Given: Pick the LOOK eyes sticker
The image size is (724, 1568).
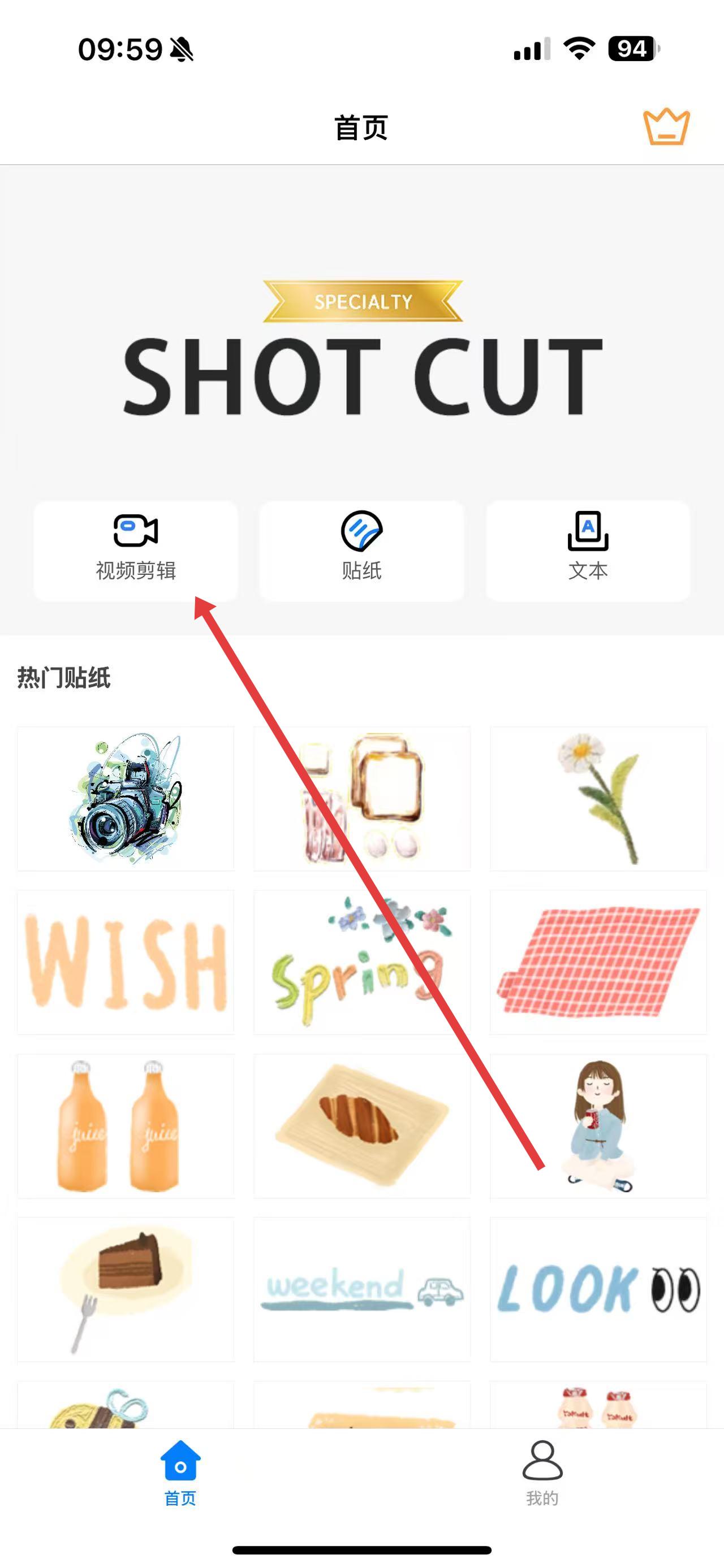Looking at the screenshot, I should coord(598,1289).
